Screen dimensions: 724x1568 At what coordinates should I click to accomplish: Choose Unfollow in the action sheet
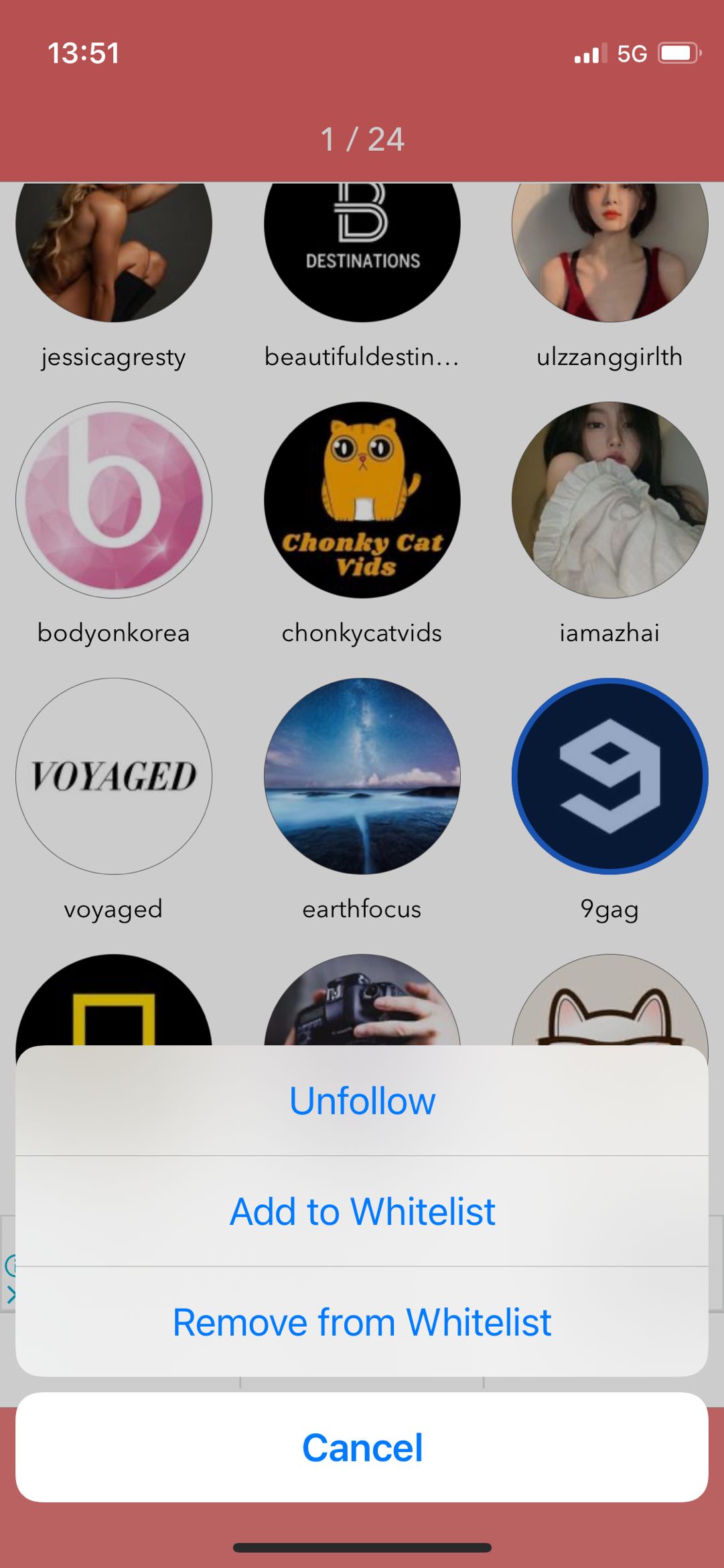click(362, 1100)
